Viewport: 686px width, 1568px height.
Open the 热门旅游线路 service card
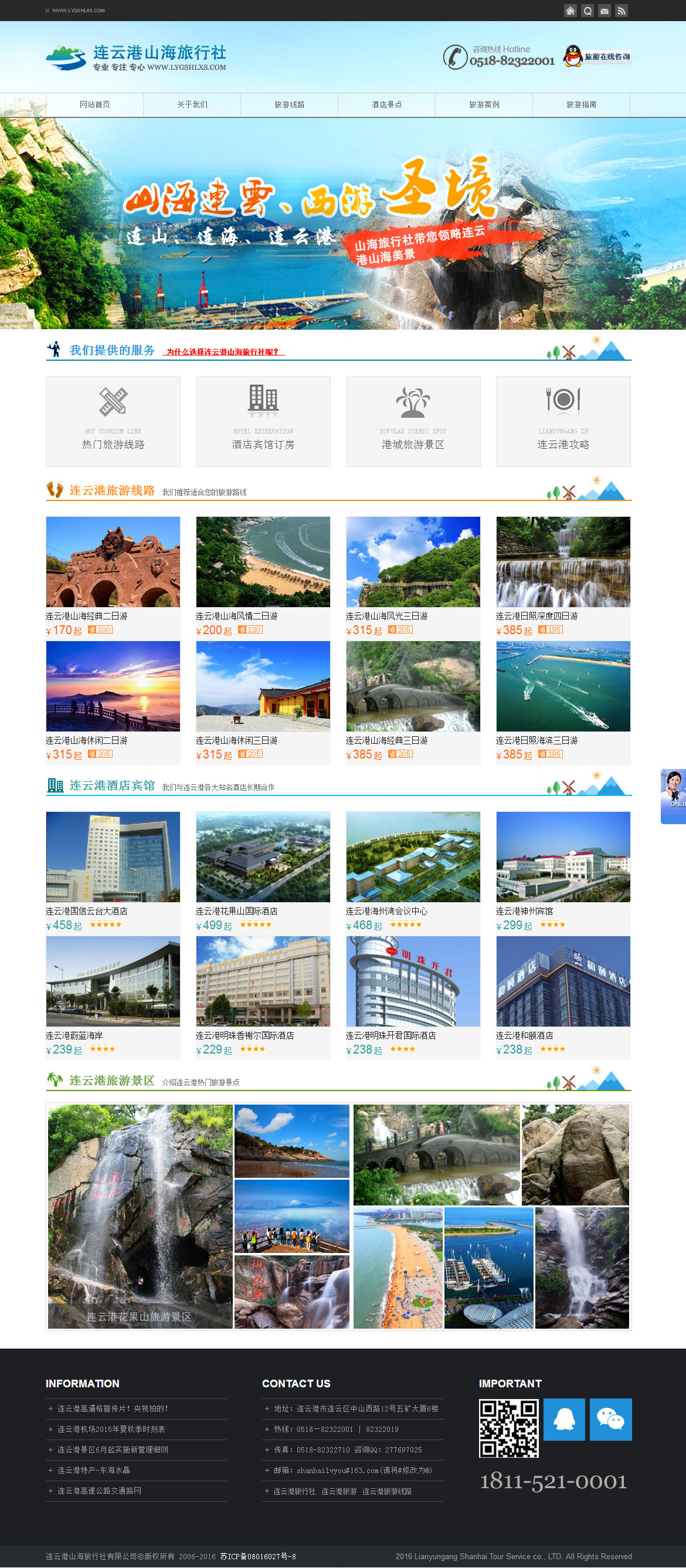113,421
